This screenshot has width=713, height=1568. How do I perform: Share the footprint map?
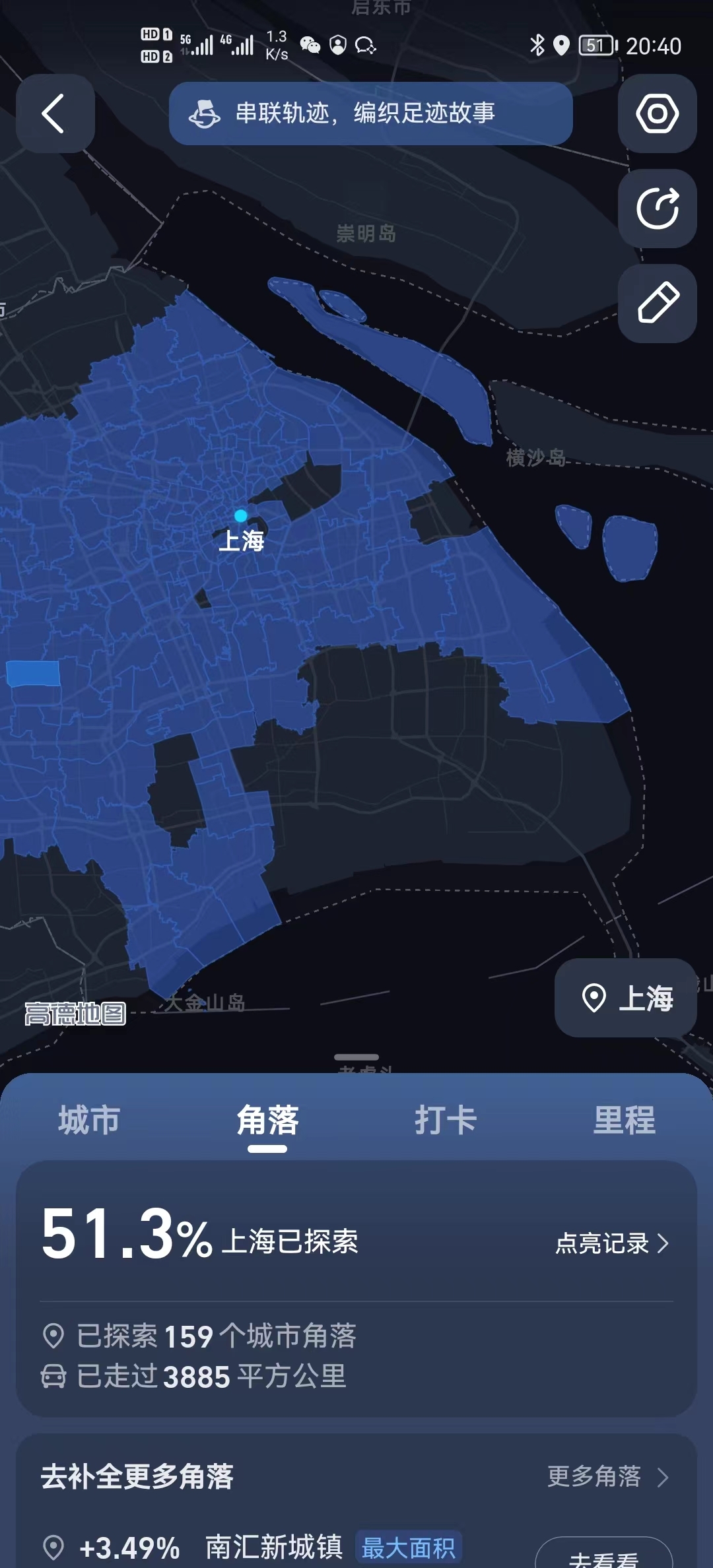tap(657, 209)
